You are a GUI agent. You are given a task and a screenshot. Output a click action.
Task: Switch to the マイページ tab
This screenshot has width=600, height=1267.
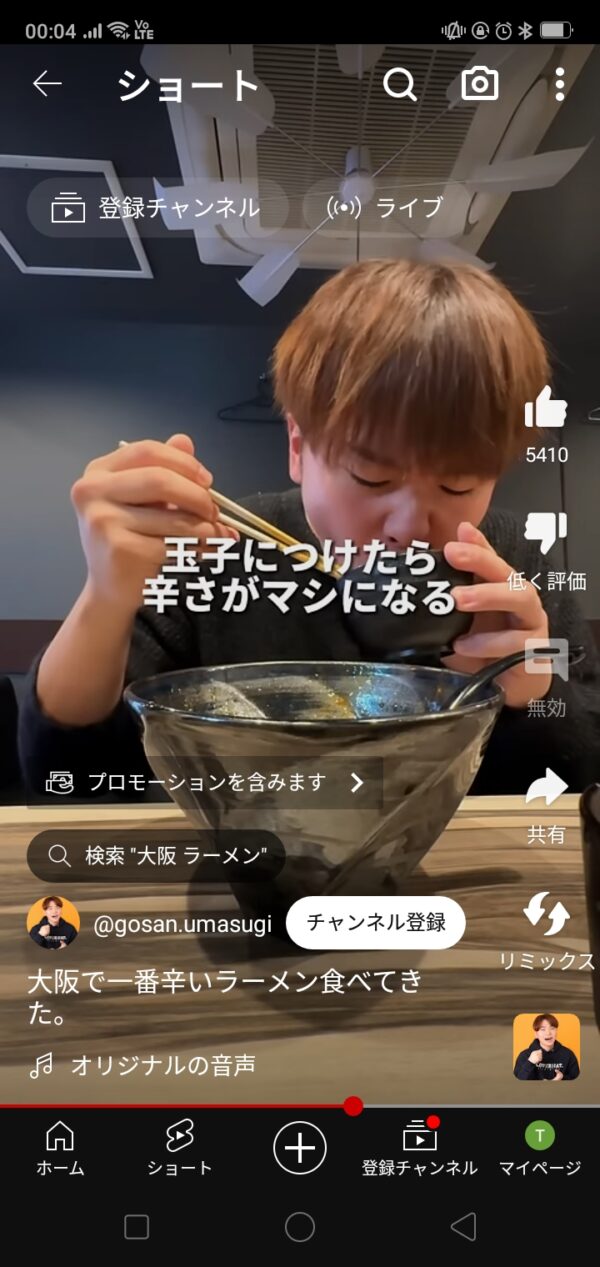[x=540, y=1148]
